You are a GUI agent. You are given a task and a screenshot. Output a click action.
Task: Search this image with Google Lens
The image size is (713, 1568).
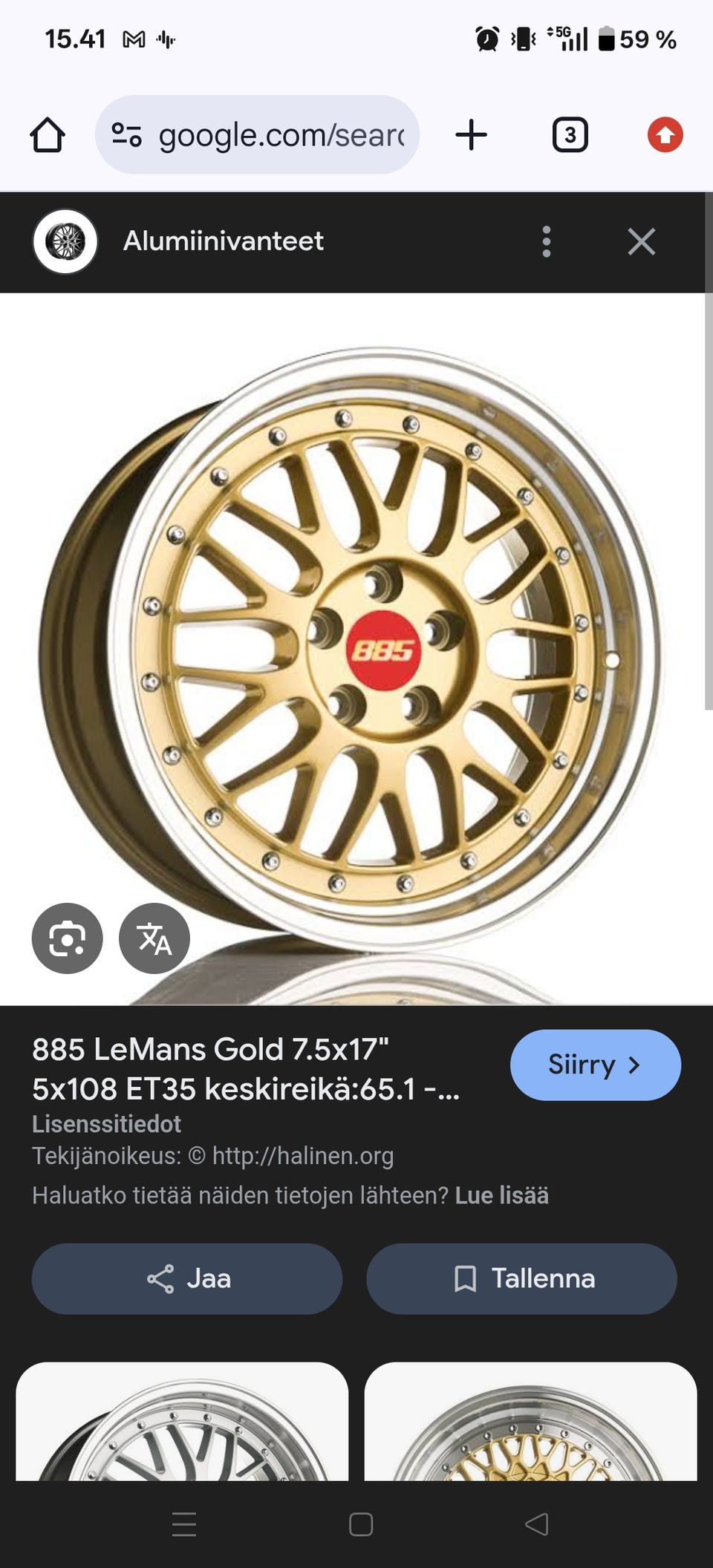67,938
